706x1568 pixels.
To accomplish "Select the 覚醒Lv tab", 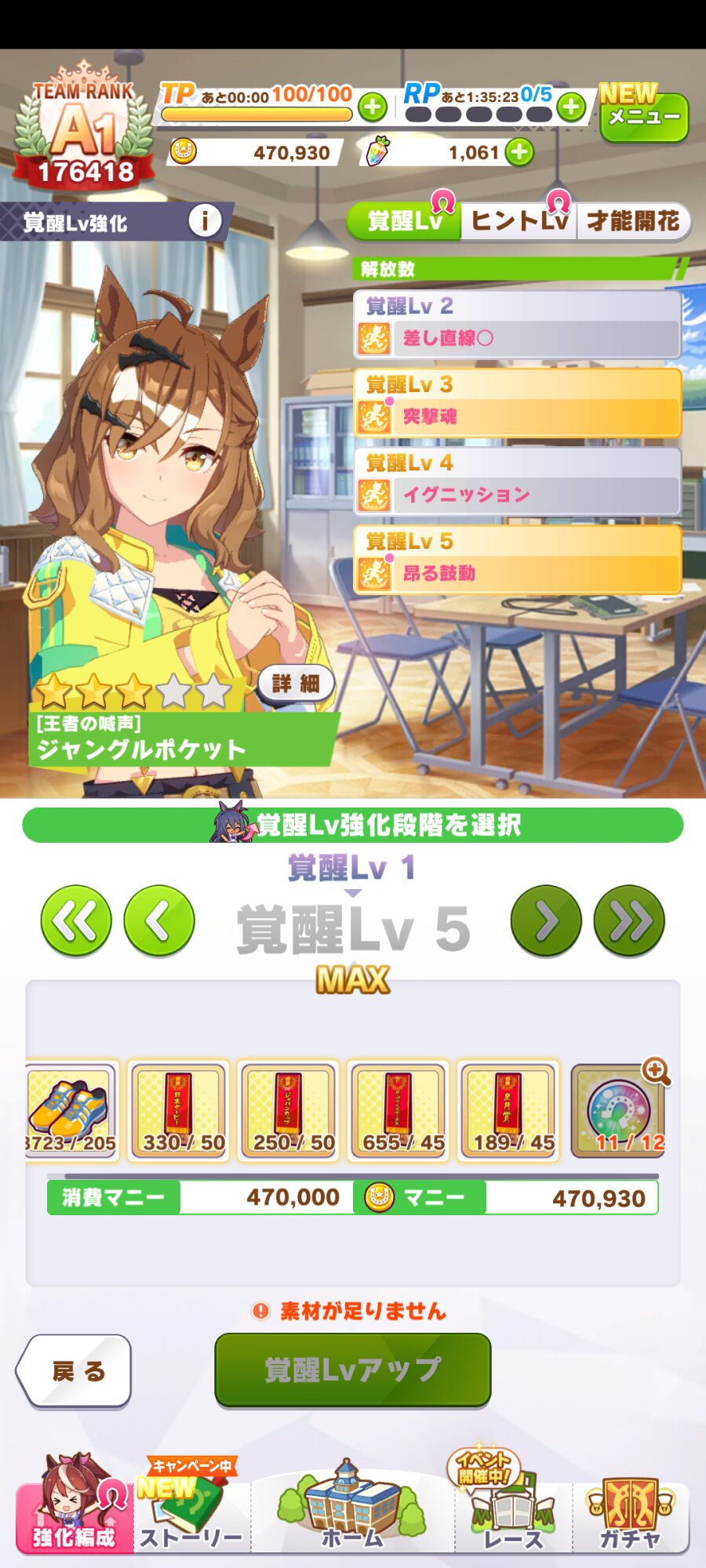I will 404,221.
